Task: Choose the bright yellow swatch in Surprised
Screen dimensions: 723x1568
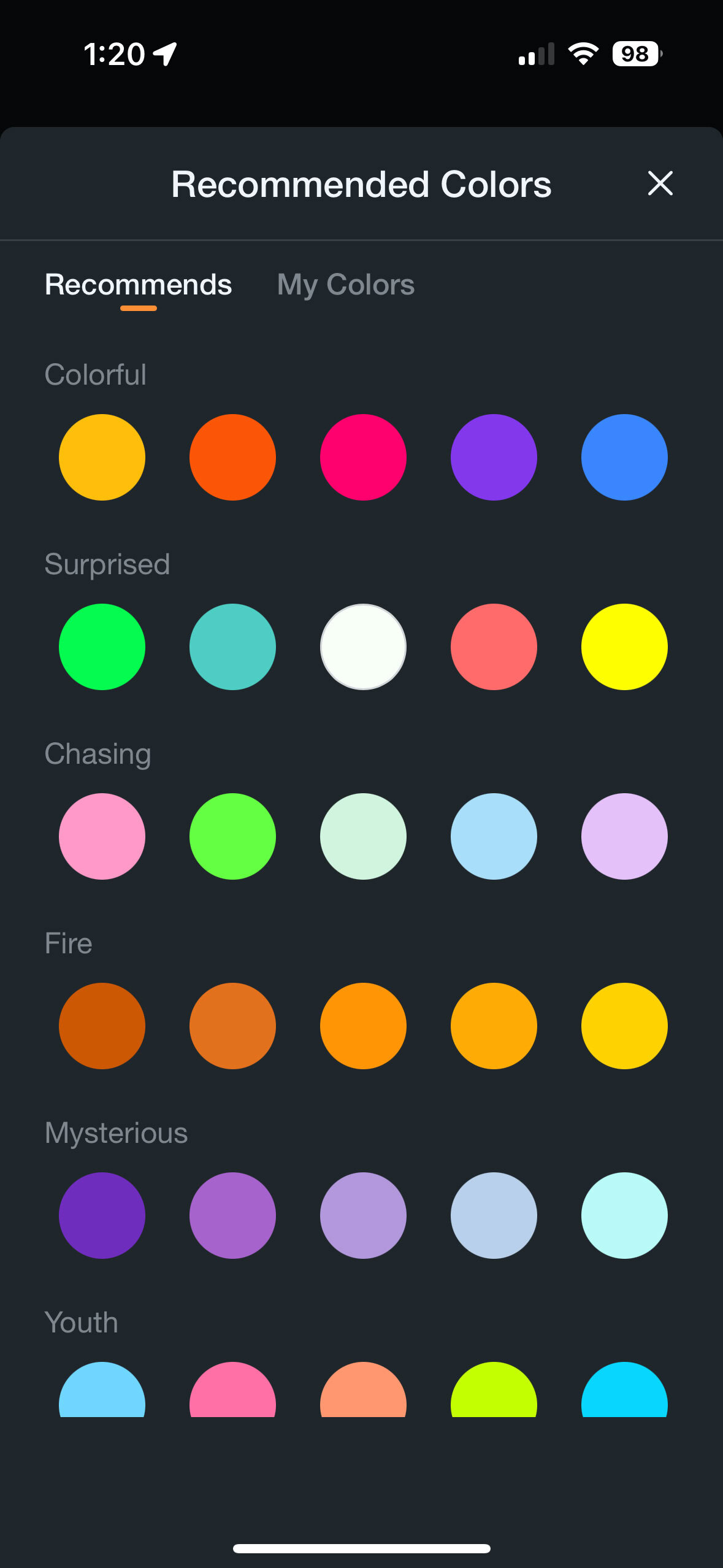Action: 624,647
